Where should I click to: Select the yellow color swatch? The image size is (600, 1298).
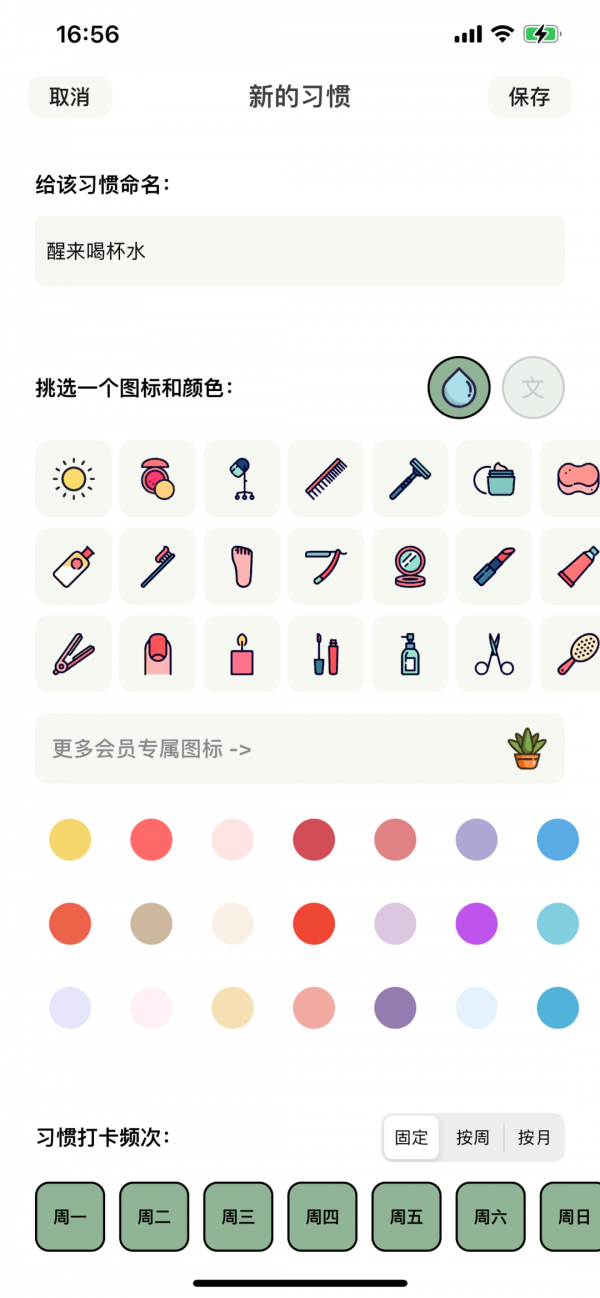click(x=70, y=839)
